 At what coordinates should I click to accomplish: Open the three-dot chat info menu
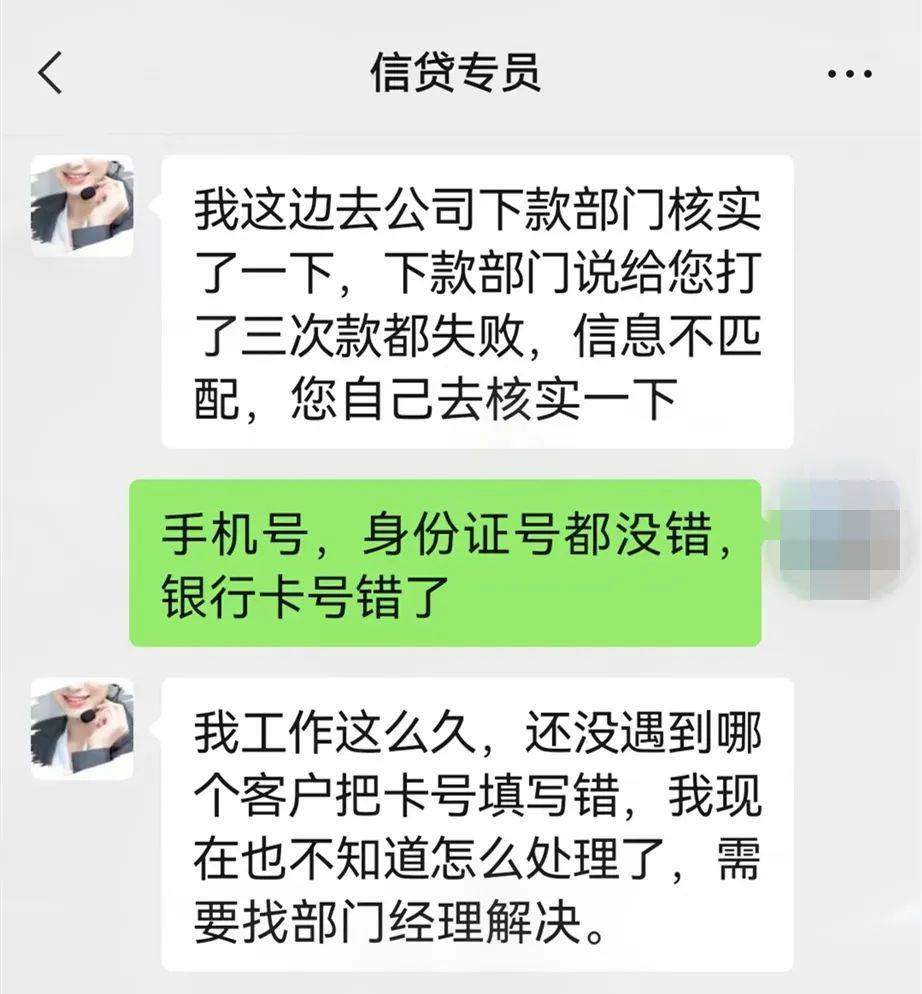click(849, 74)
